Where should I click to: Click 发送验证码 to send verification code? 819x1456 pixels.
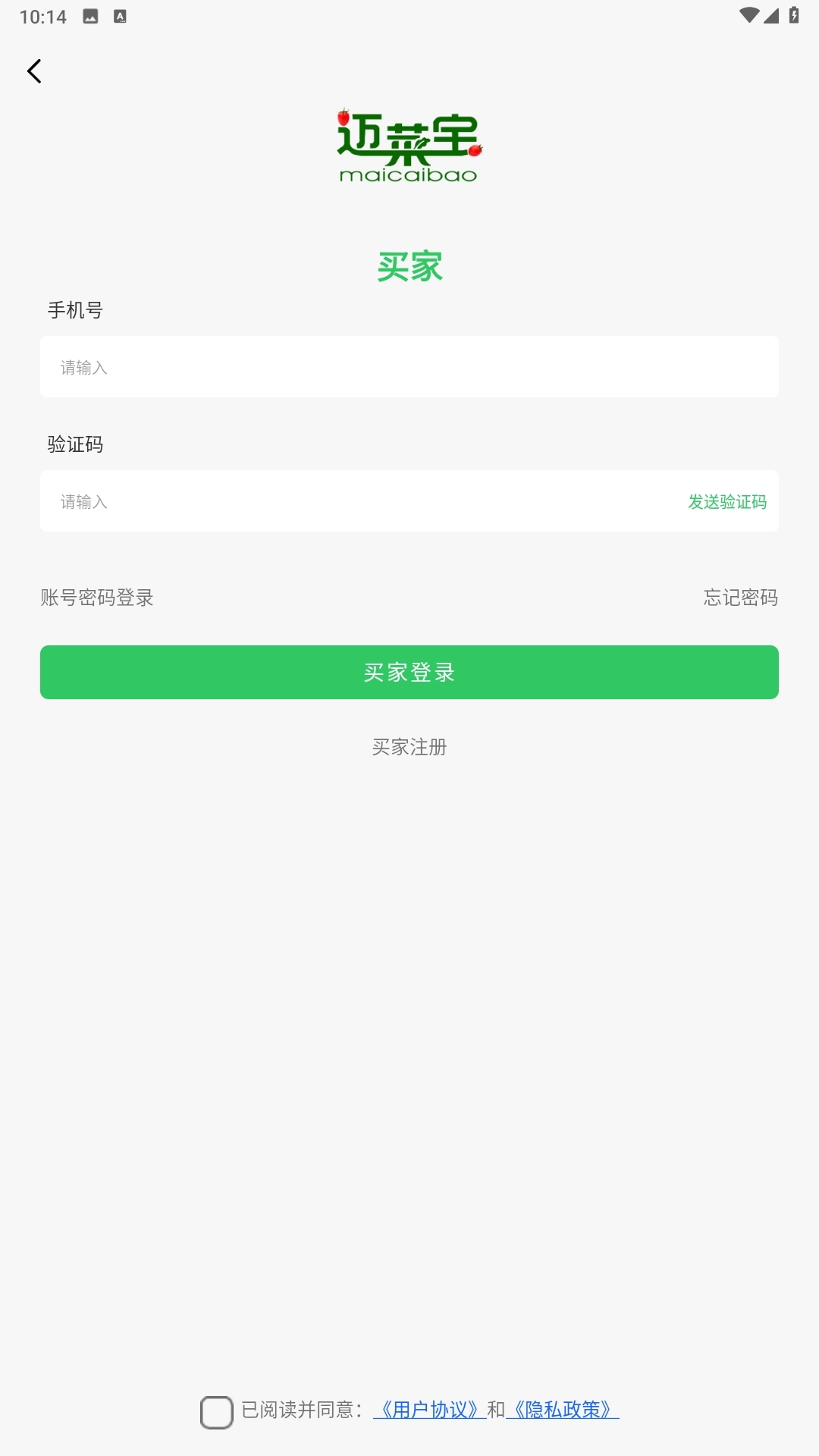click(727, 502)
